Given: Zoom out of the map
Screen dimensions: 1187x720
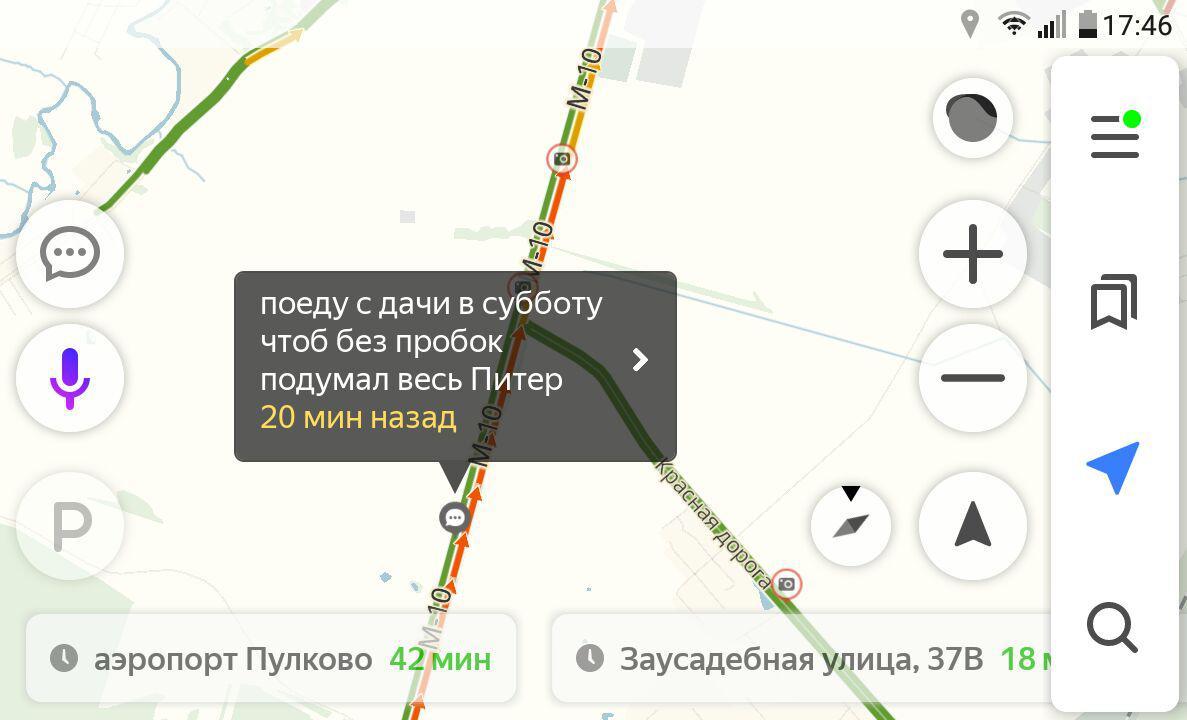Looking at the screenshot, I should (972, 378).
